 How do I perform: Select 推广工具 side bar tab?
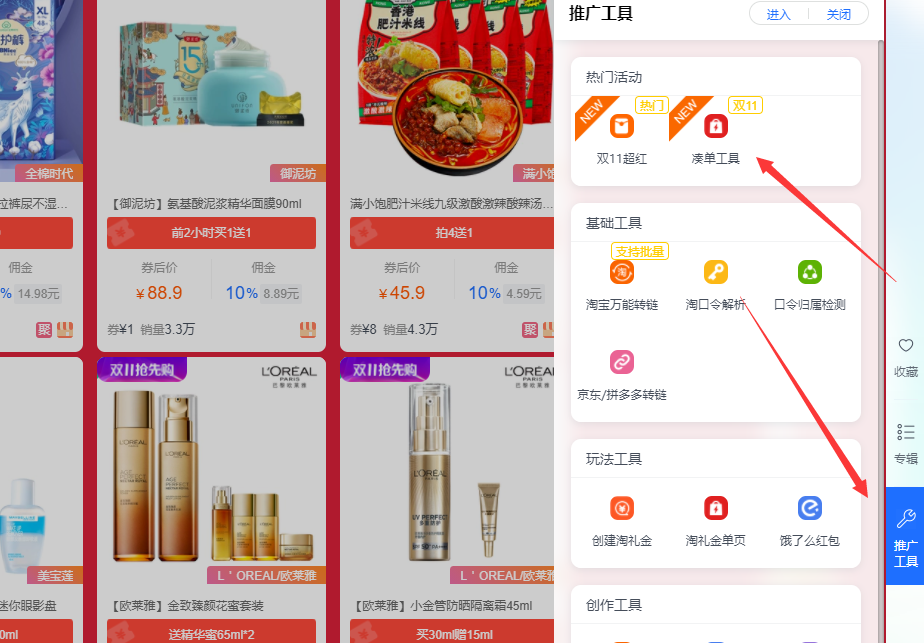[905, 537]
